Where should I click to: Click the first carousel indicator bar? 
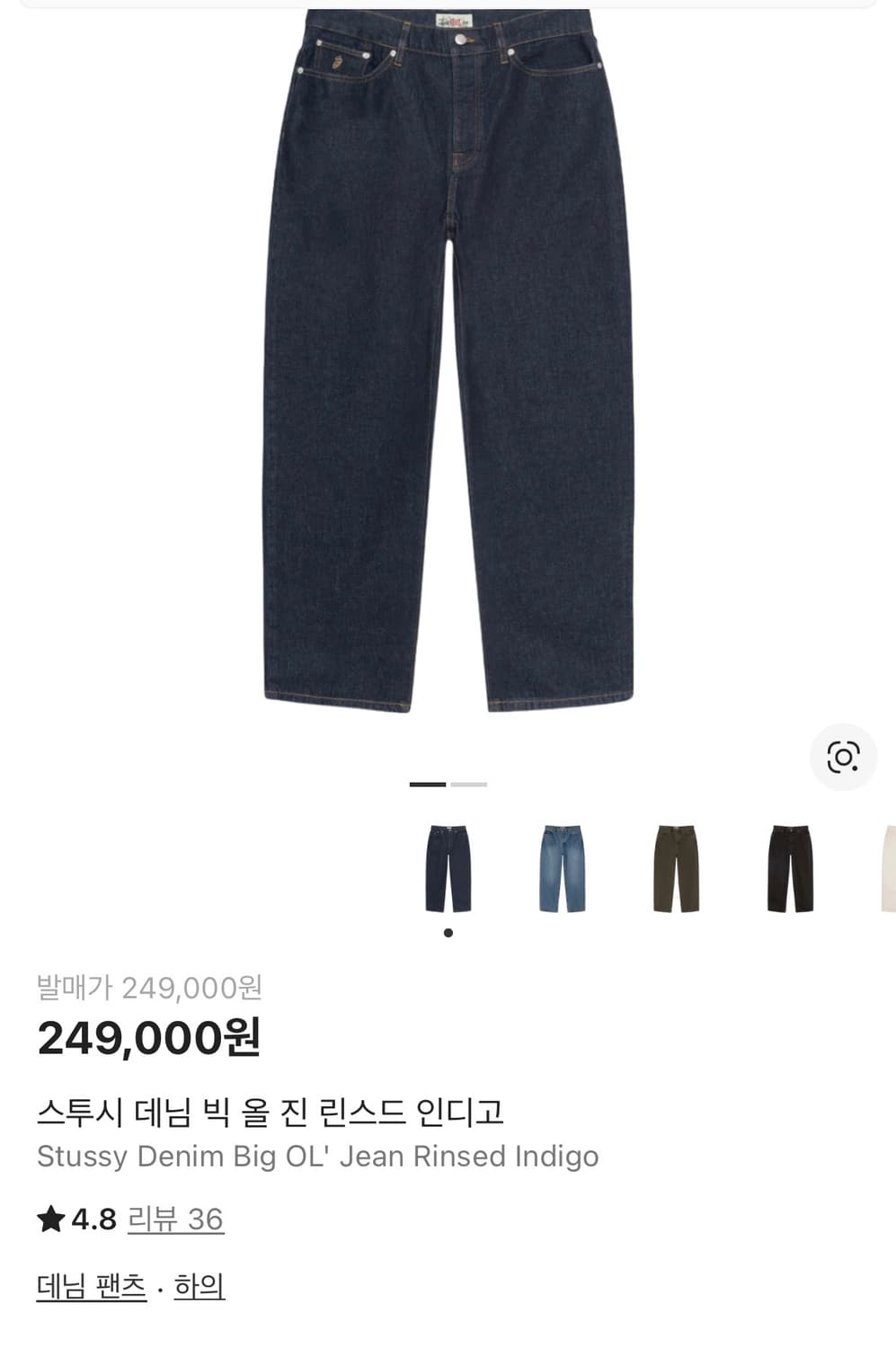tap(426, 785)
